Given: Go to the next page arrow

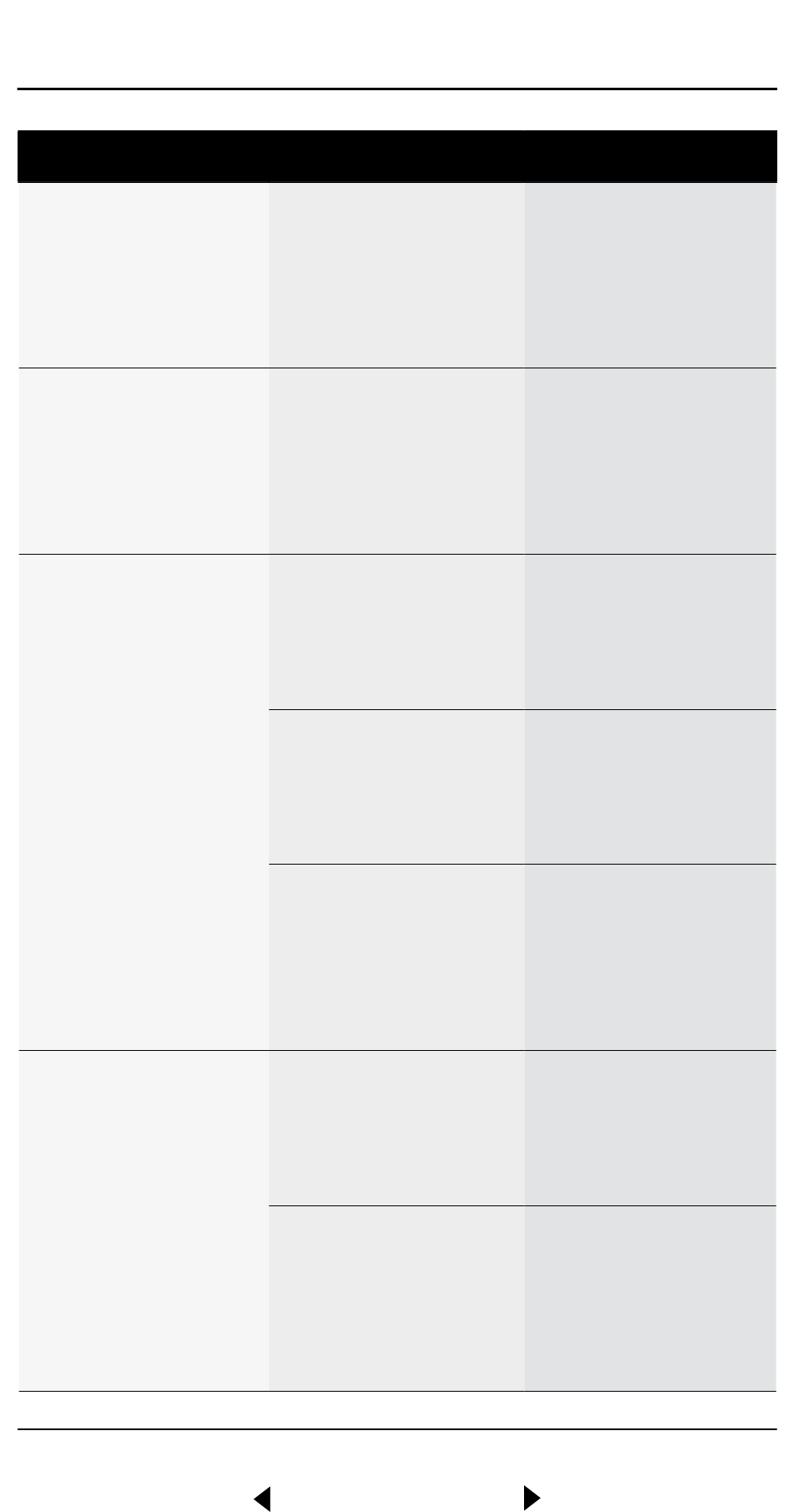Looking at the screenshot, I should 532,1498.
